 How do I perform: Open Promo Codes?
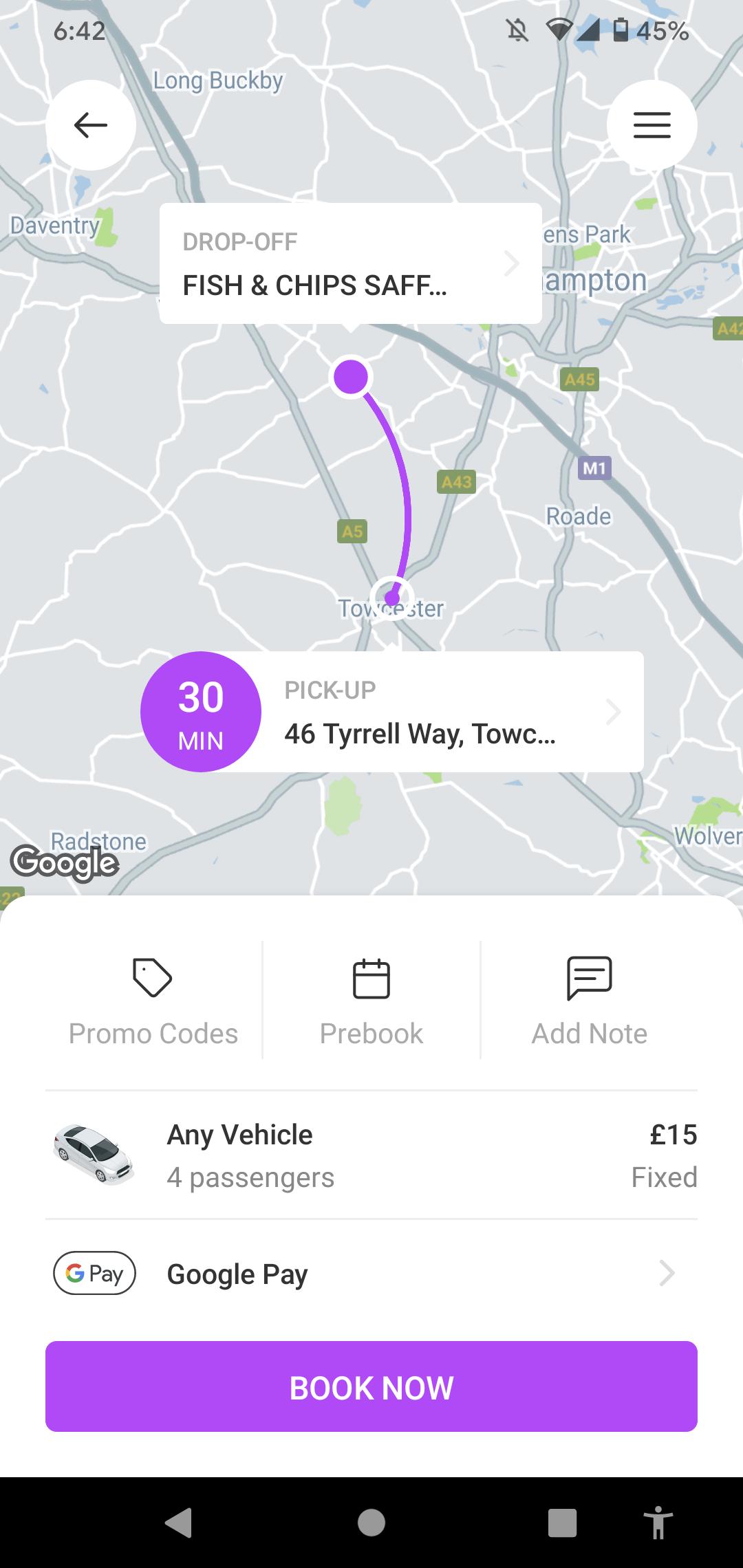[x=153, y=1001]
